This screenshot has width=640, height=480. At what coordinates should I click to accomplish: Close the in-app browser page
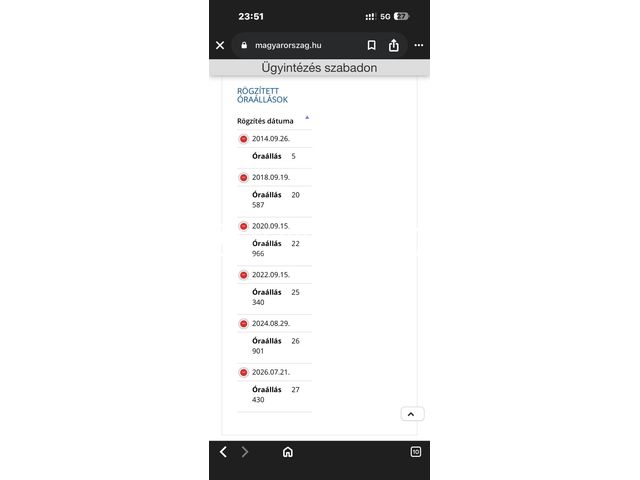point(220,45)
